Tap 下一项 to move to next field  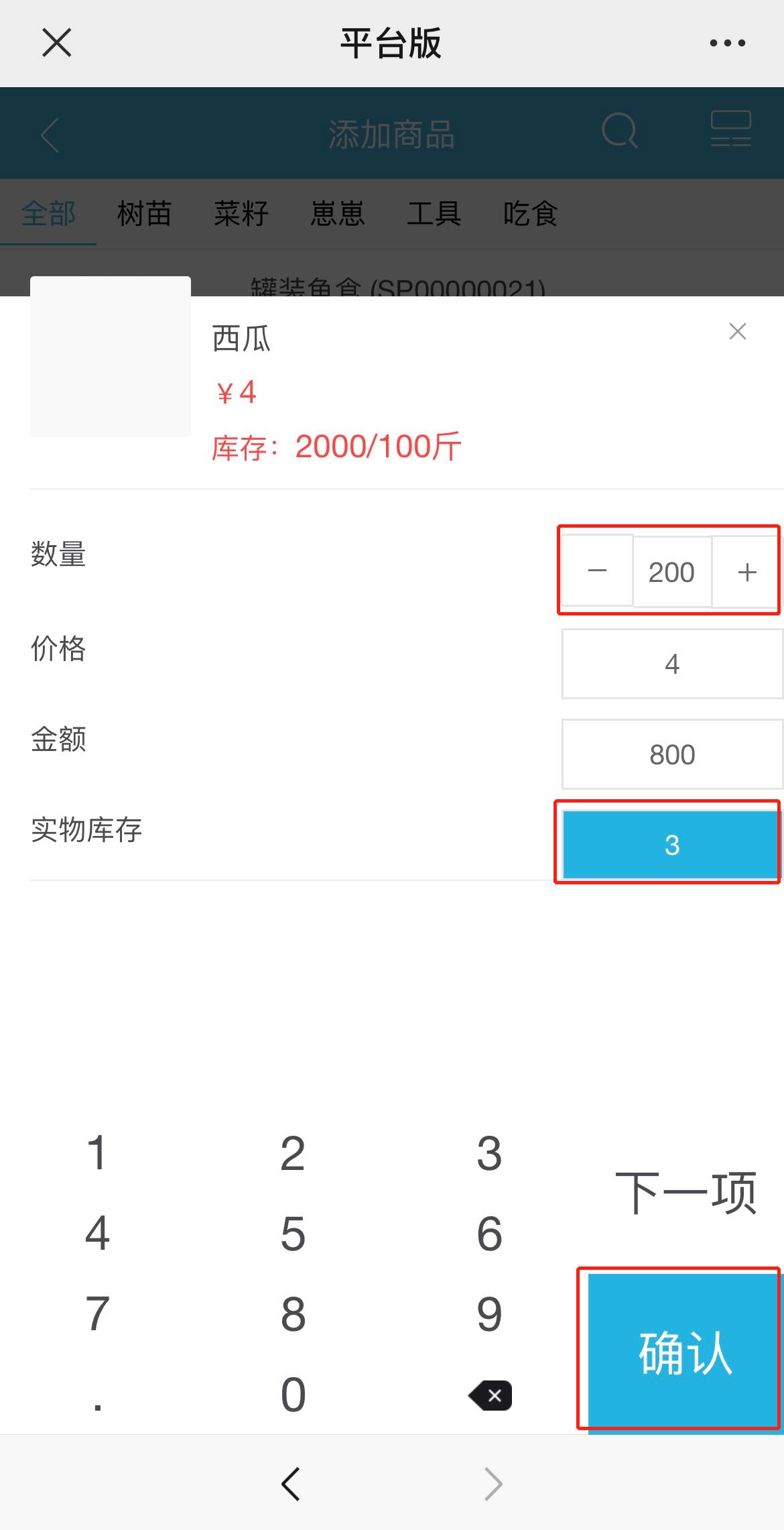(685, 1193)
